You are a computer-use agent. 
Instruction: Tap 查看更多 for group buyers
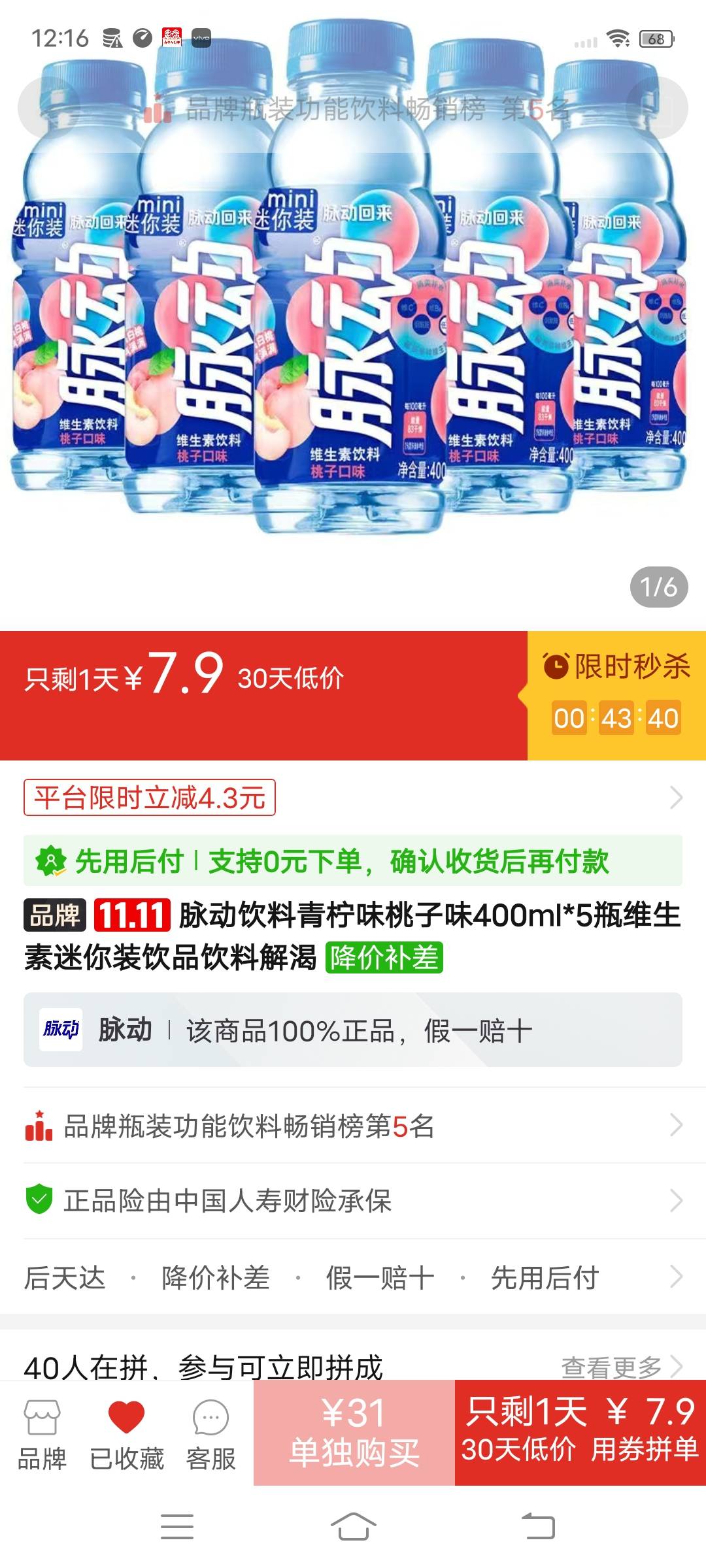point(621,1365)
